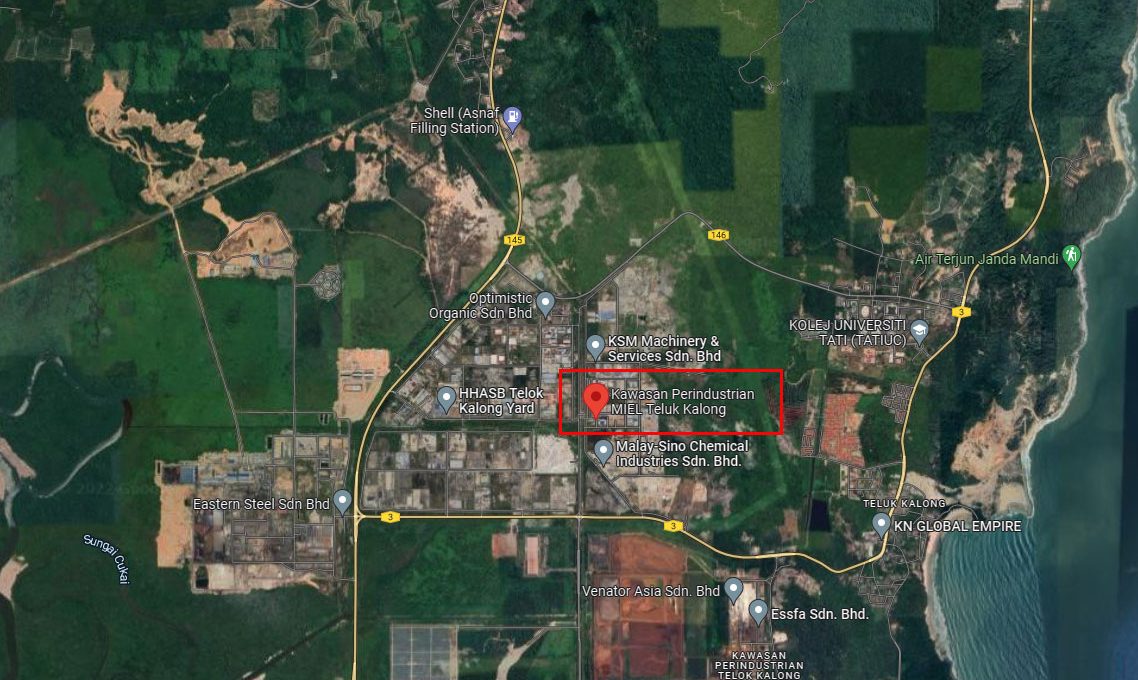Open the KN Global Empire pin
1138x680 pixels.
pos(880,522)
